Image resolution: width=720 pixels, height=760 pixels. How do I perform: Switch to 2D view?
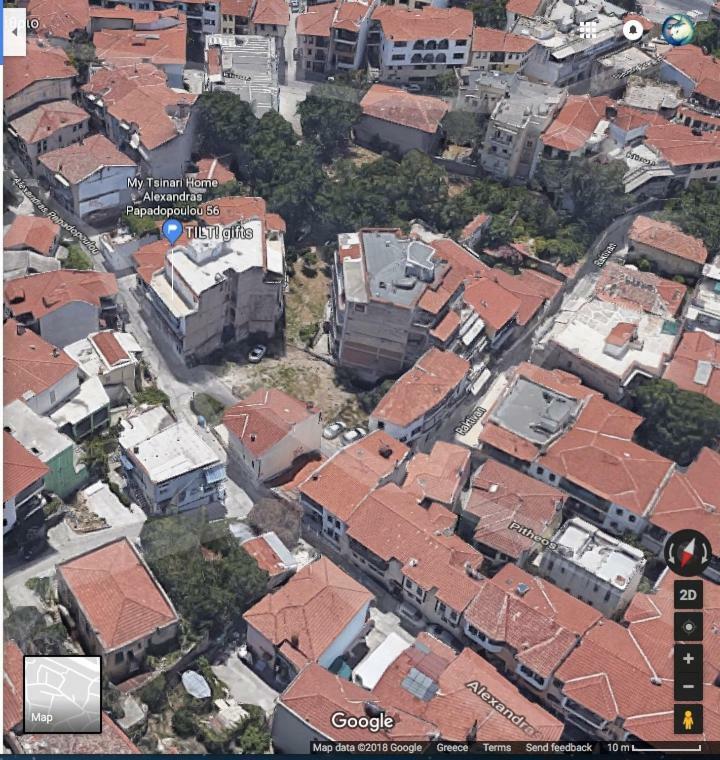[x=688, y=595]
